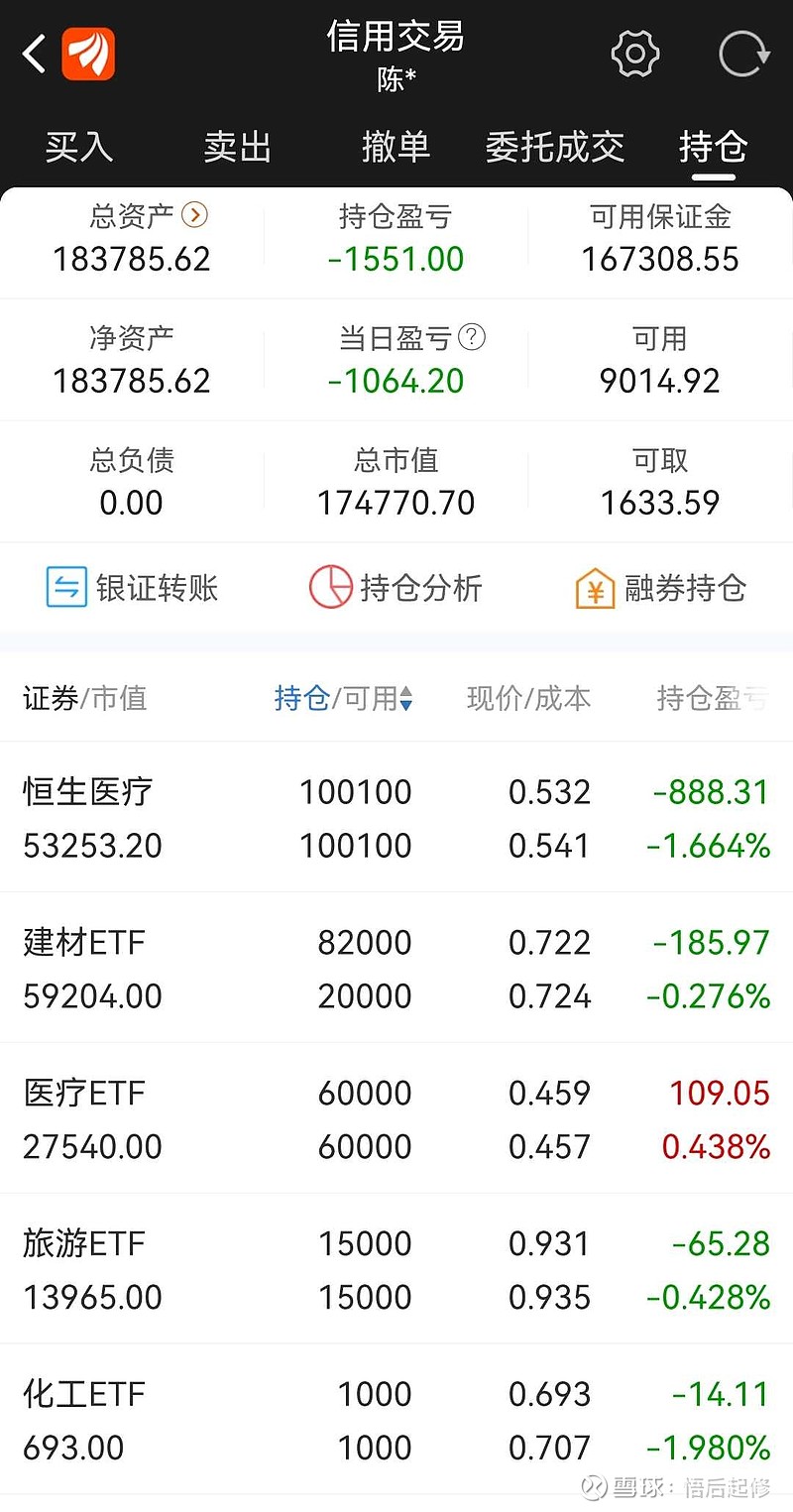Refresh the page with the circular arrow icon
The height and width of the screenshot is (1512, 793).
tap(741, 54)
